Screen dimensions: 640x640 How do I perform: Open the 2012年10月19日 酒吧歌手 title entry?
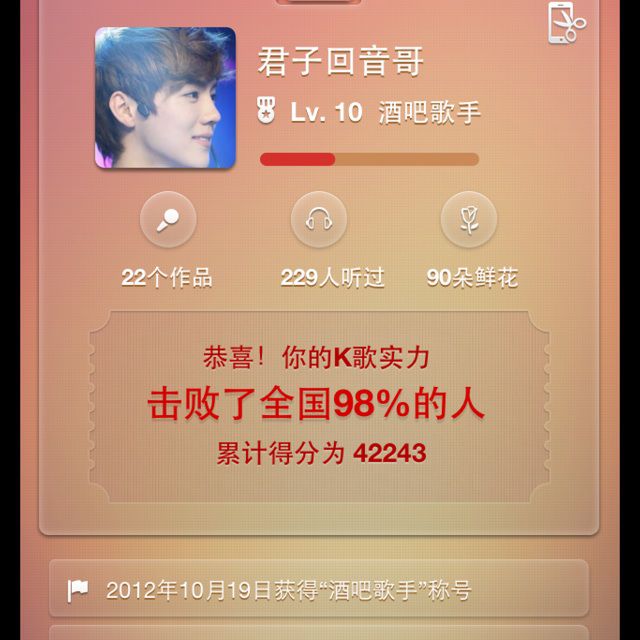pos(318,590)
